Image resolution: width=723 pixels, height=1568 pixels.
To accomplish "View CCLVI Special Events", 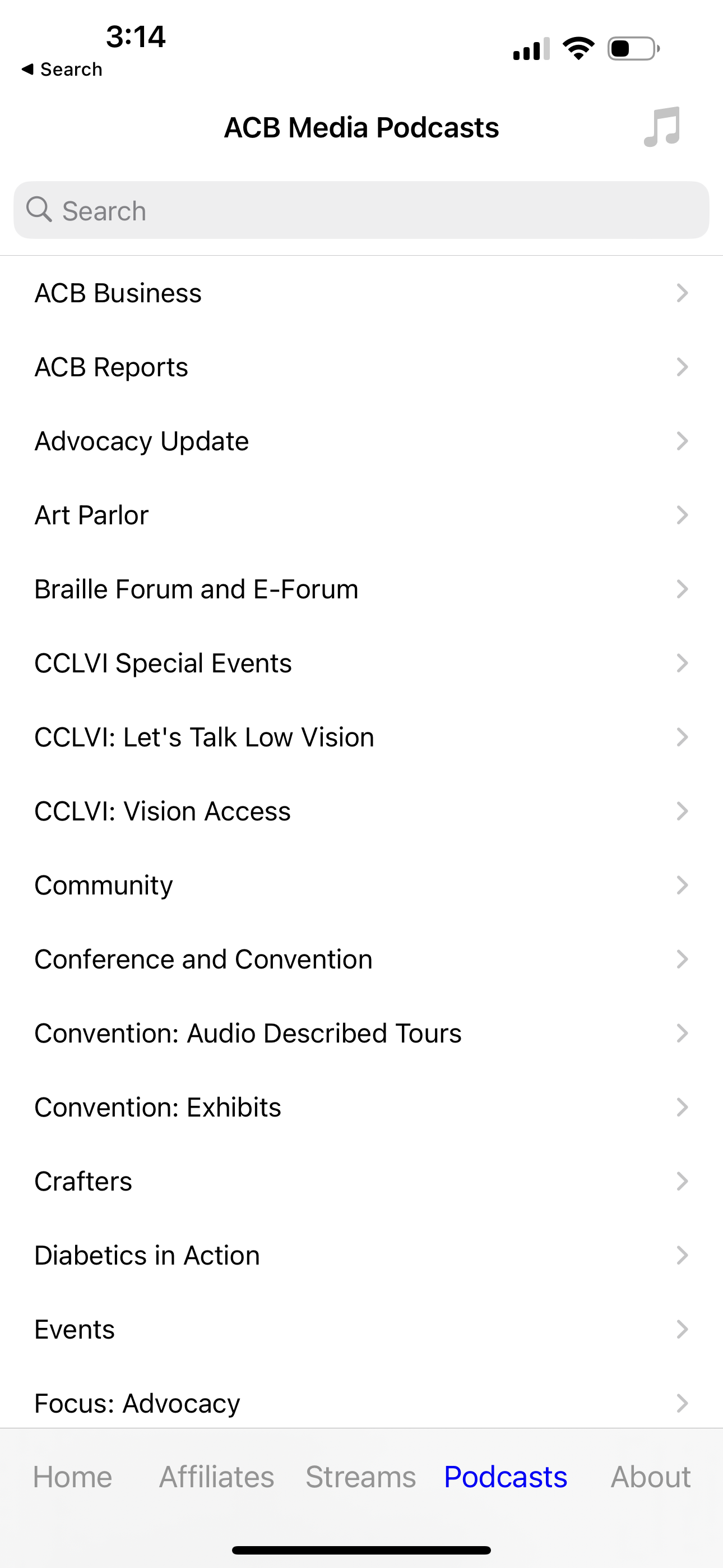I will point(361,663).
